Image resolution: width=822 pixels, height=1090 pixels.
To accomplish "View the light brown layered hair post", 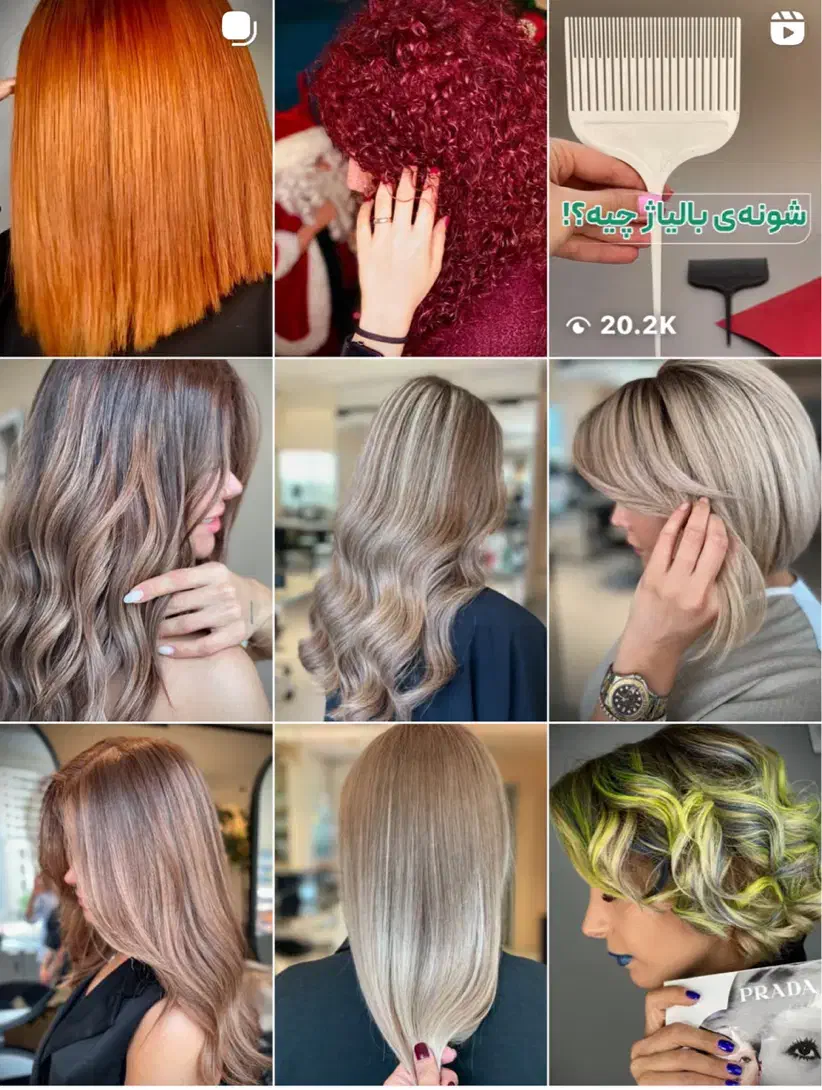I will [x=136, y=905].
